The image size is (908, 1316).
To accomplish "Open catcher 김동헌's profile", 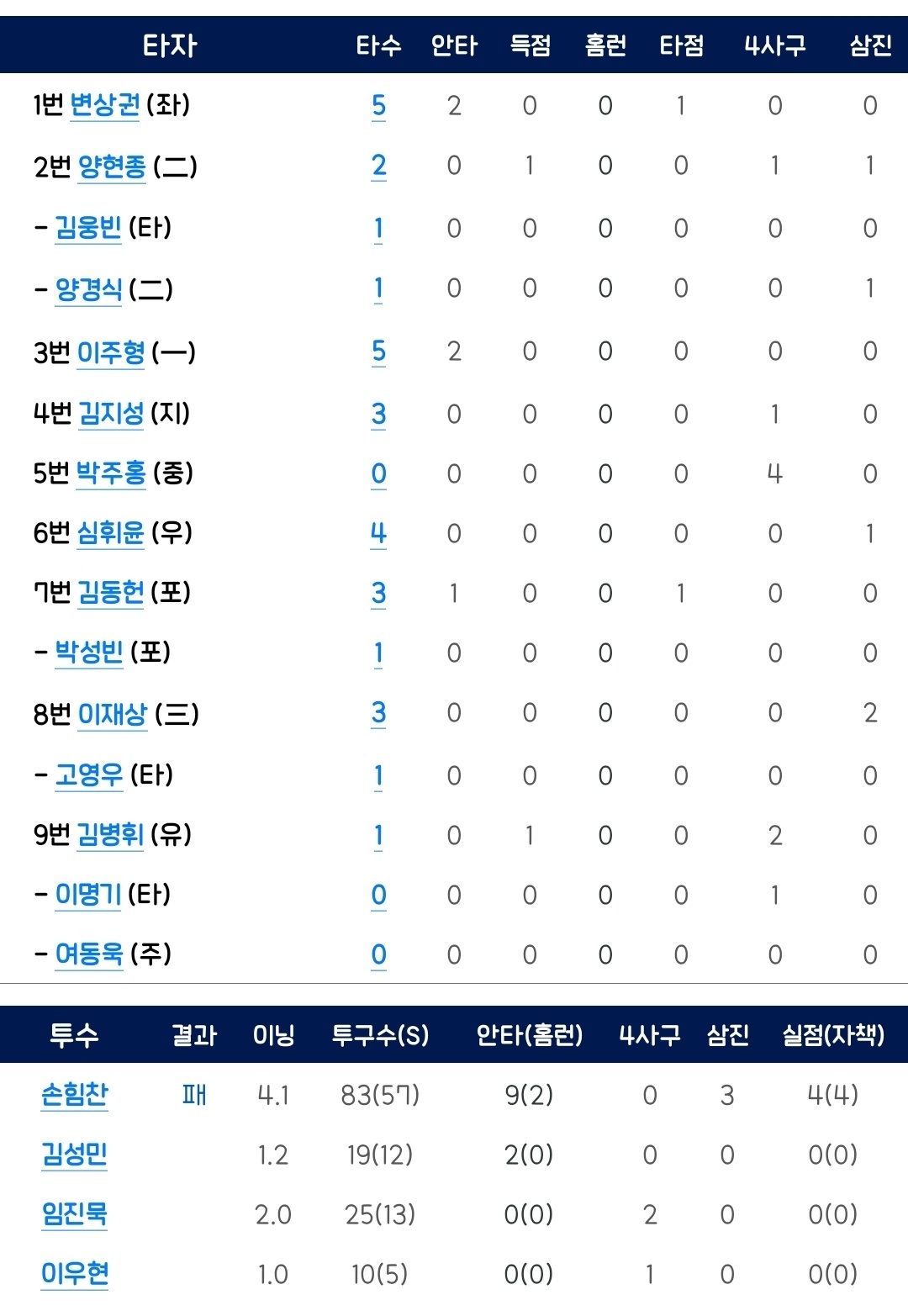I will pyautogui.click(x=111, y=593).
